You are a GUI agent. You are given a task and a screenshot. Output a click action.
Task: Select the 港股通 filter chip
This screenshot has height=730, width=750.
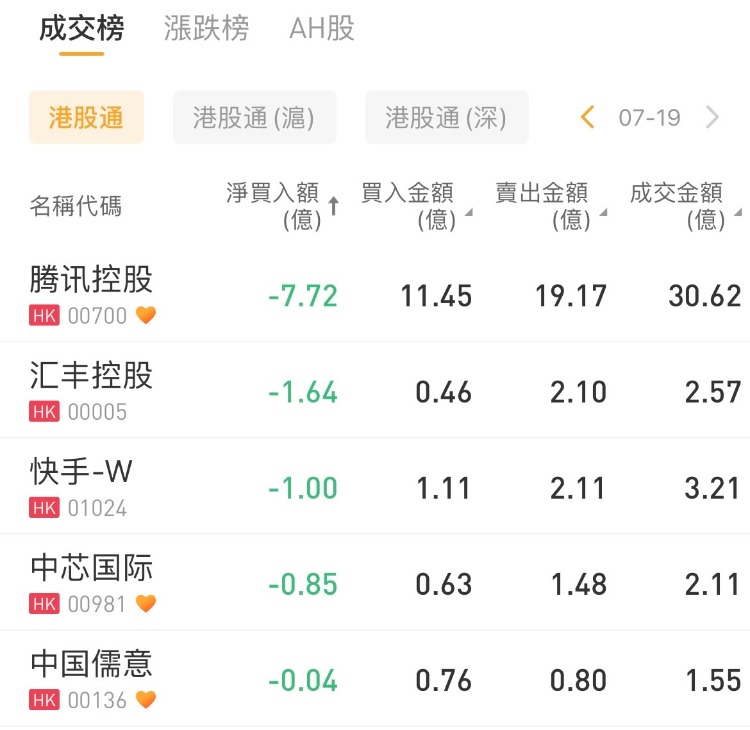(x=86, y=118)
